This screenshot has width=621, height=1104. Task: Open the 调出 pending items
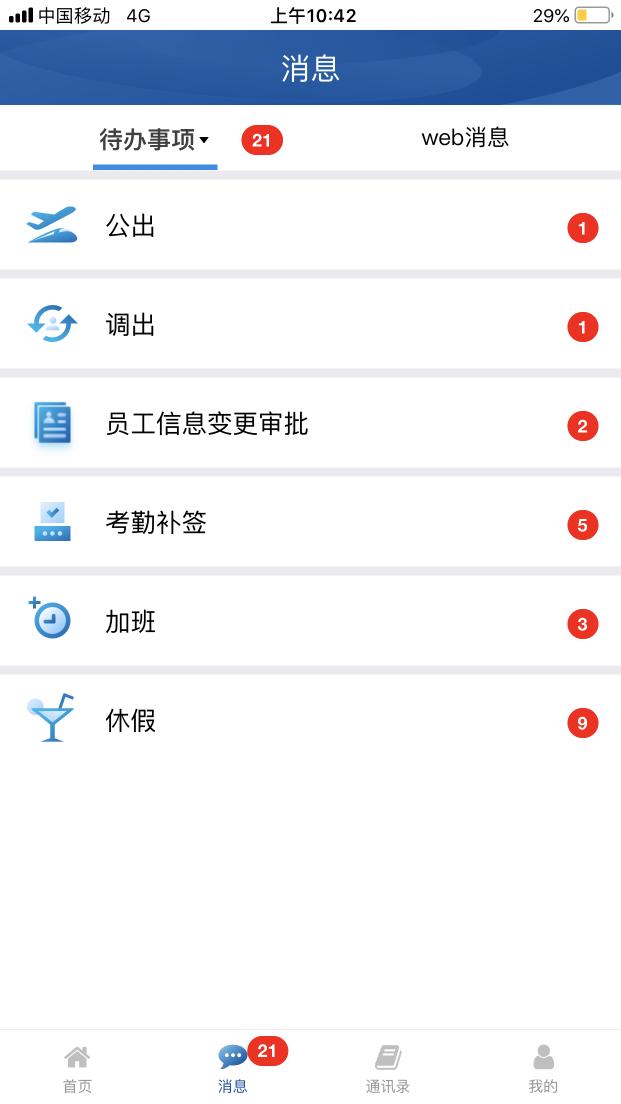coord(310,325)
